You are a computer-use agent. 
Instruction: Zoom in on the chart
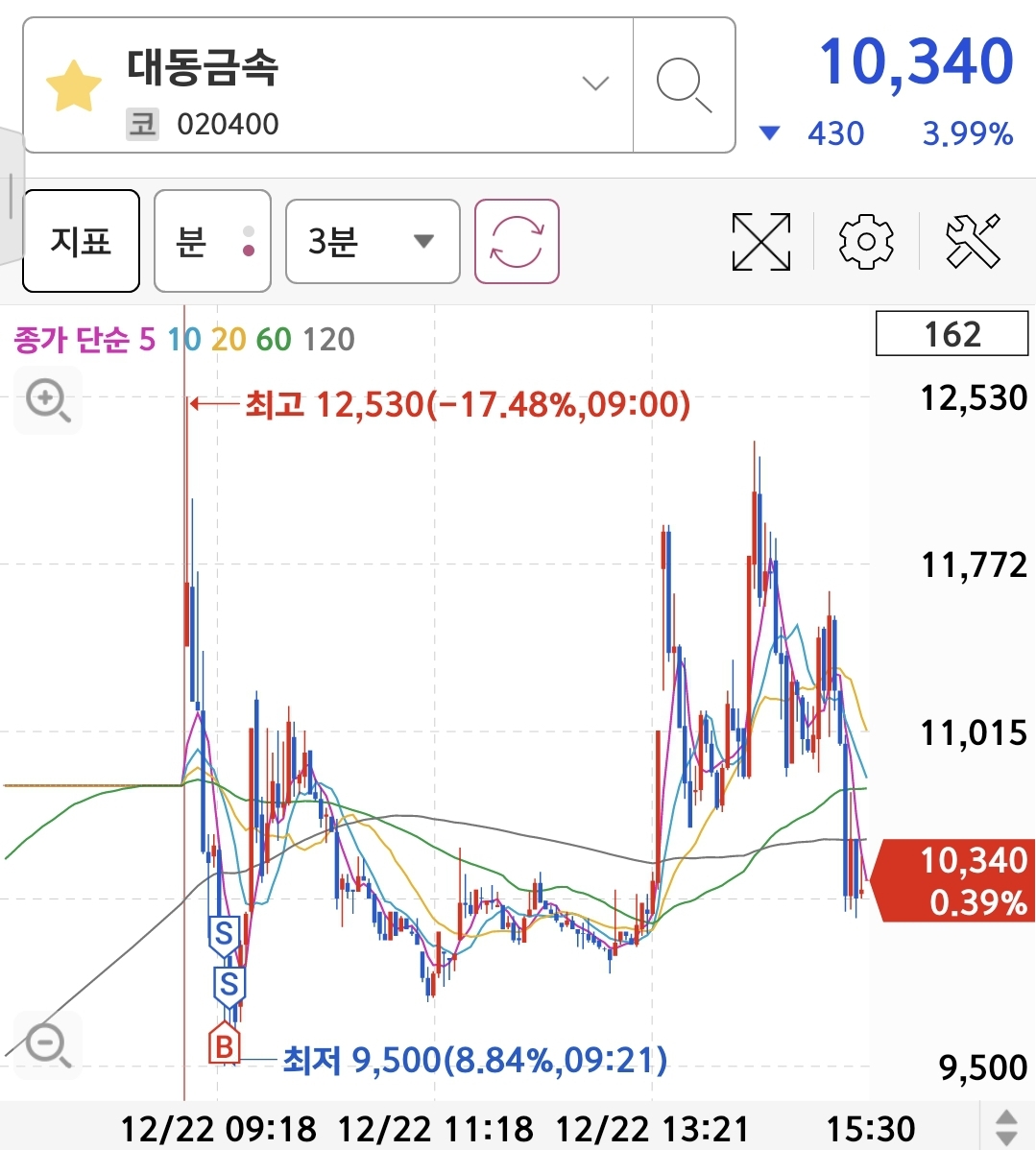pyautogui.click(x=48, y=400)
